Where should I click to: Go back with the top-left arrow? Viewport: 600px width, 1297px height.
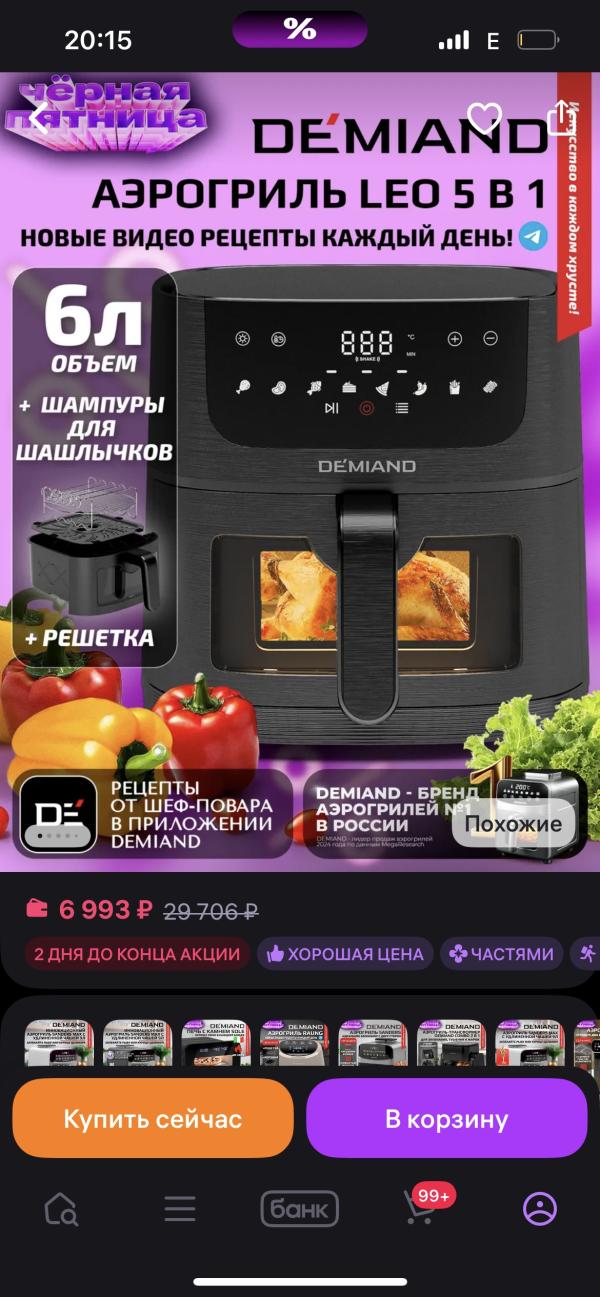40,118
